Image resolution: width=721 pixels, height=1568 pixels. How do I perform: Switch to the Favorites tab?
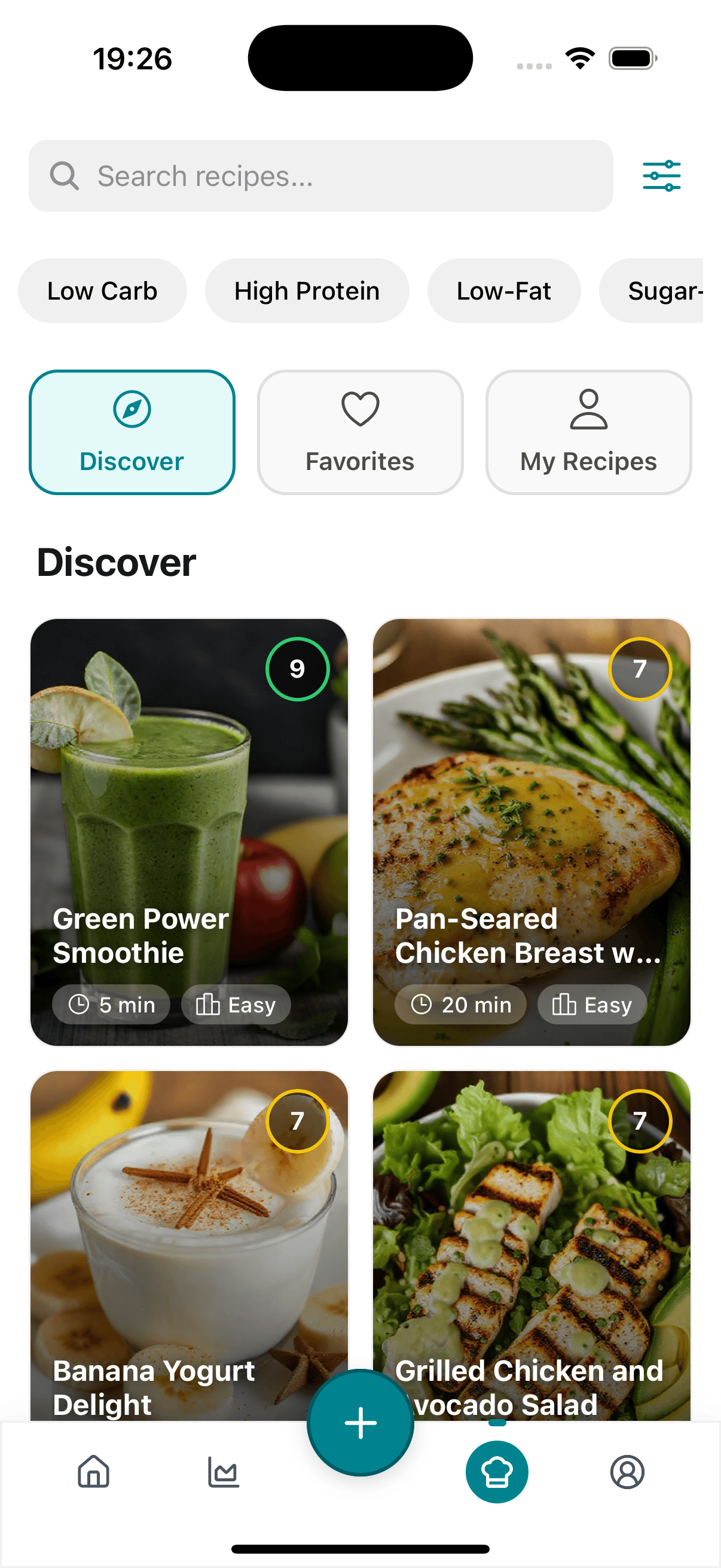tap(360, 432)
